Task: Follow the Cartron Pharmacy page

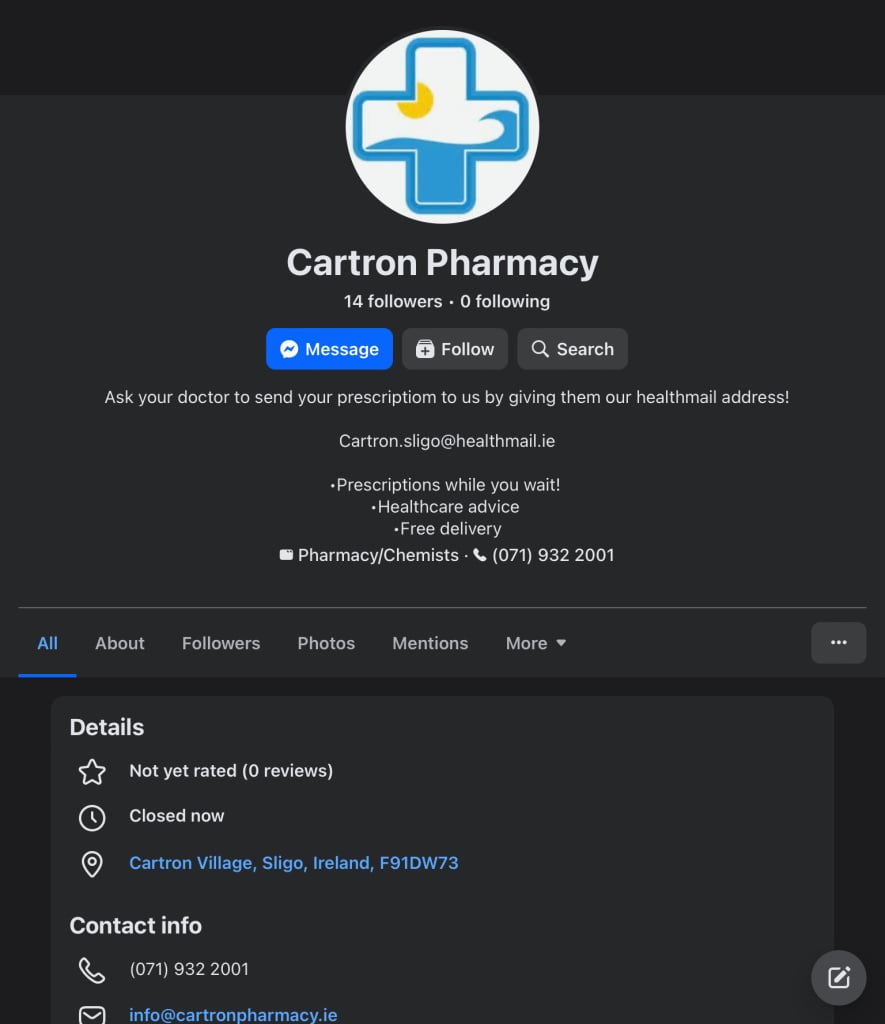Action: (x=455, y=349)
